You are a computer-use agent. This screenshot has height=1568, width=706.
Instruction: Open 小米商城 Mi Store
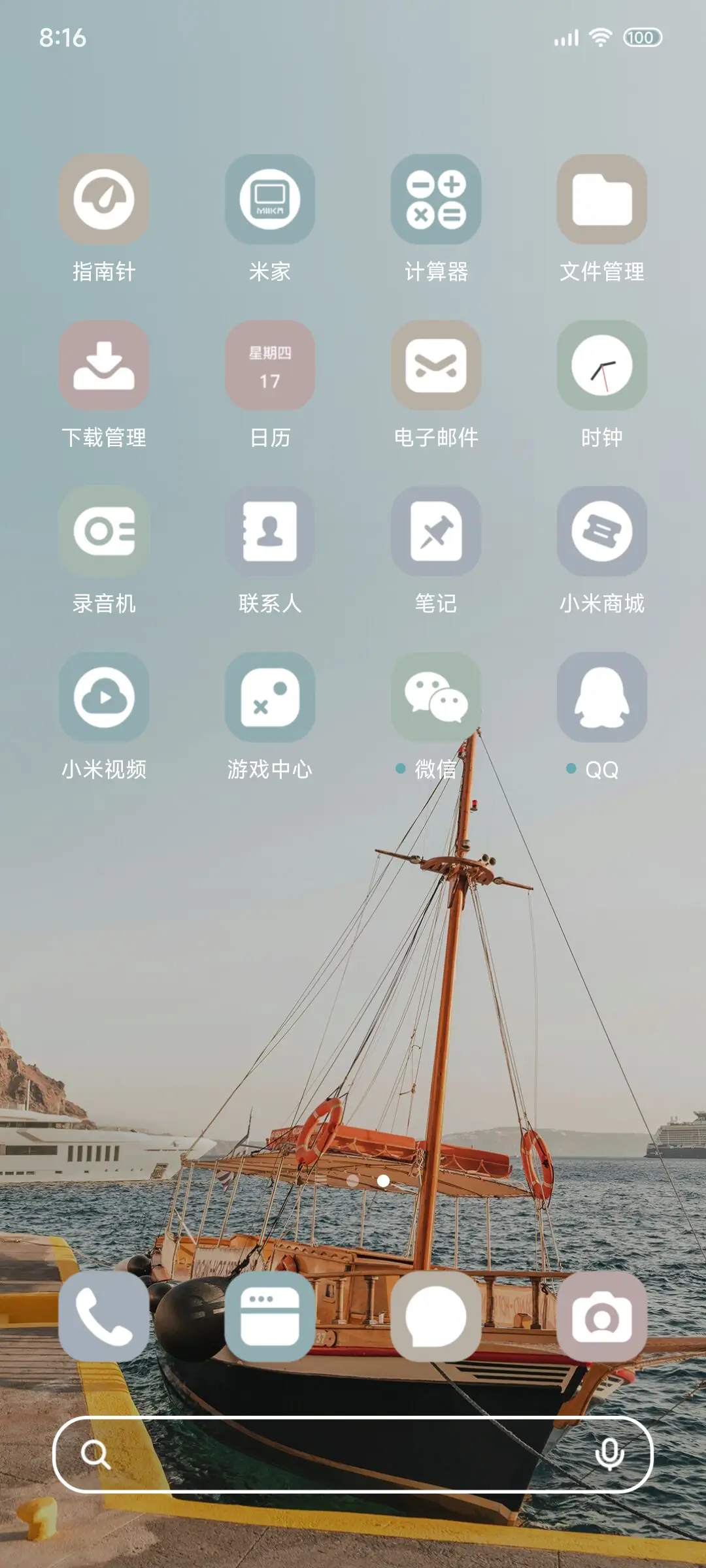[x=602, y=531]
